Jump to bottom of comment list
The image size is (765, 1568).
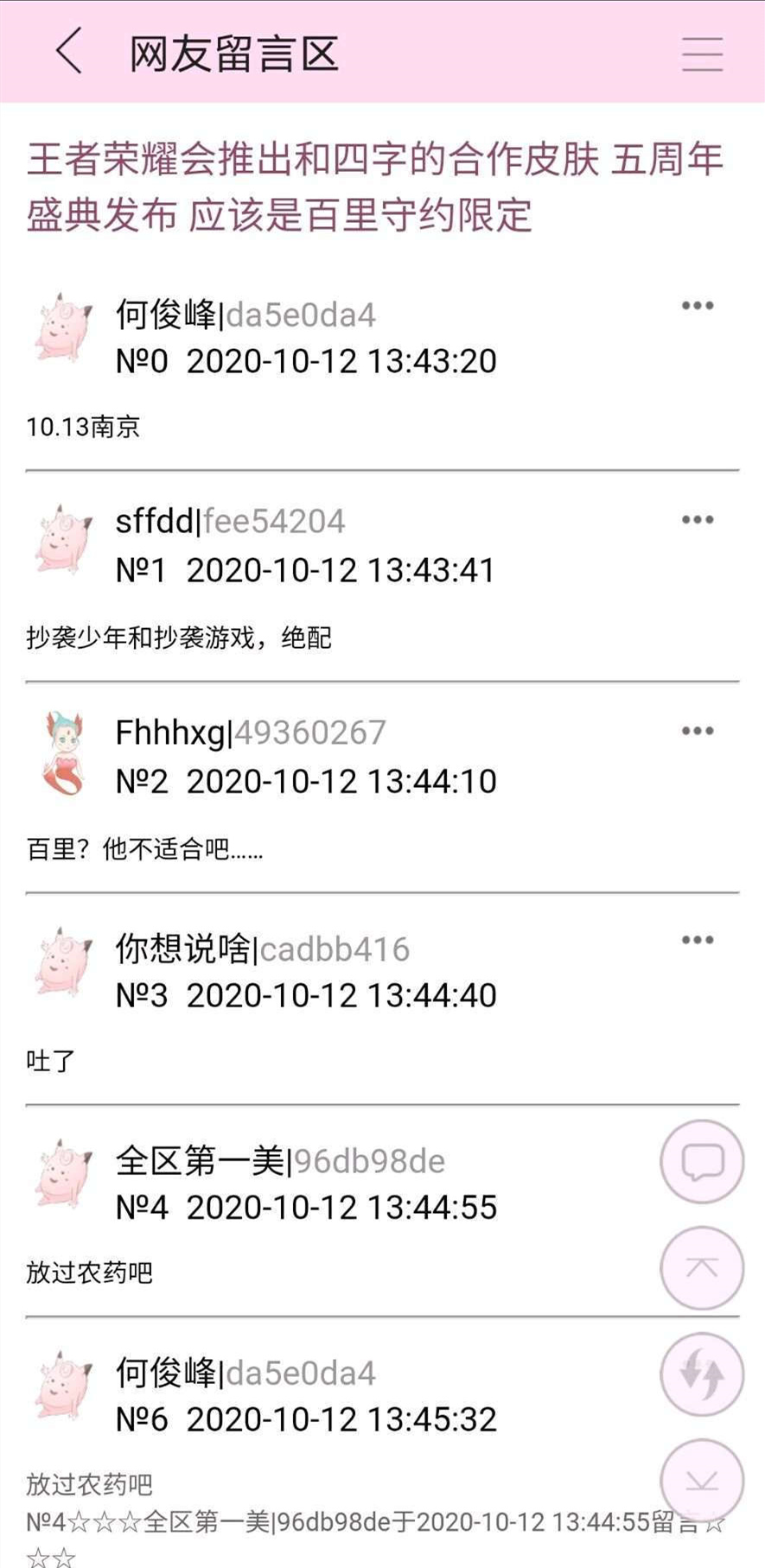[x=702, y=1480]
